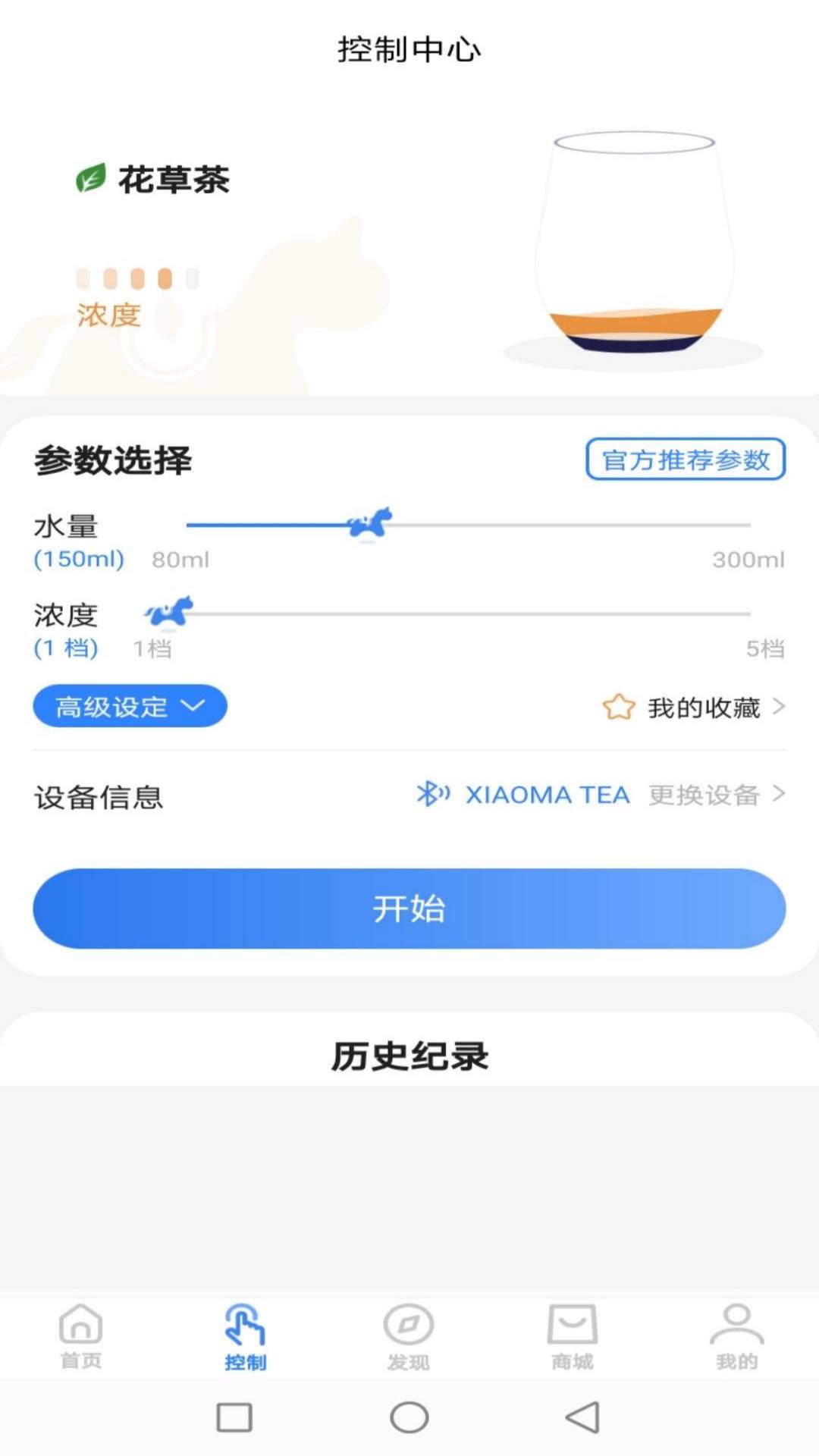Expand the 高级设定 advanced settings
The width and height of the screenshot is (819, 1456).
[x=130, y=707]
